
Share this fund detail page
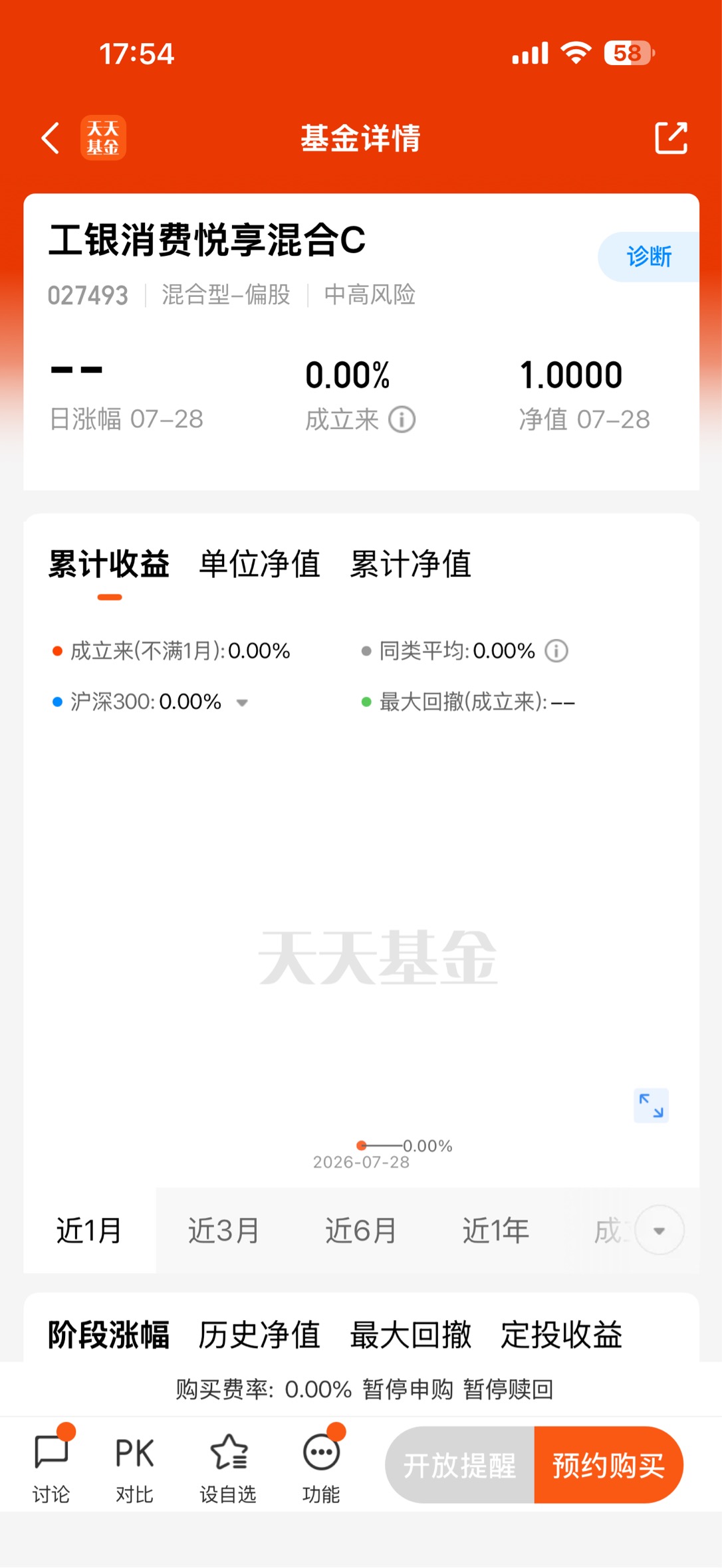[x=671, y=138]
